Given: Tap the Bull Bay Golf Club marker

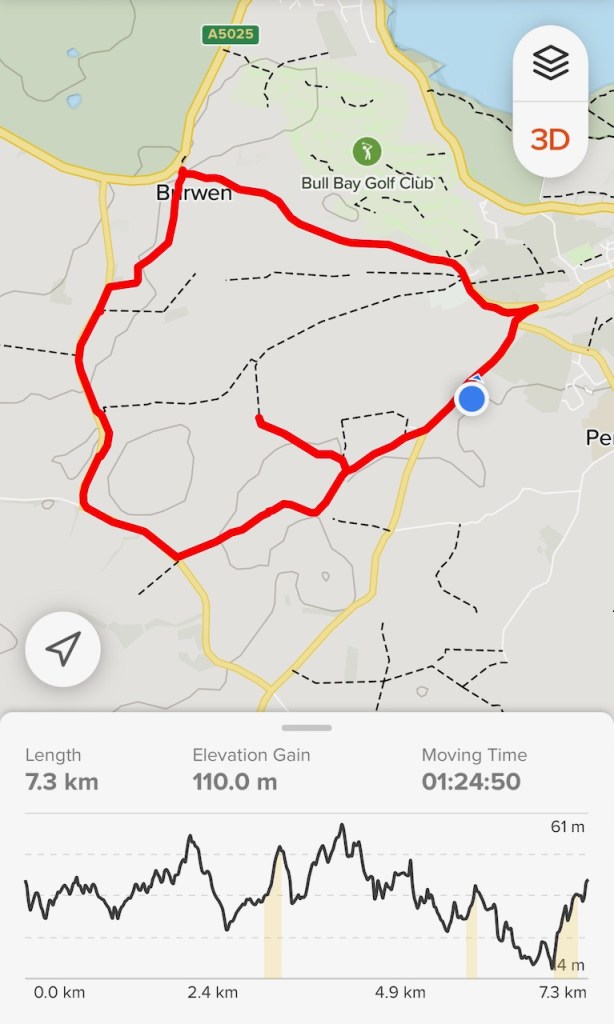Looking at the screenshot, I should [x=367, y=152].
